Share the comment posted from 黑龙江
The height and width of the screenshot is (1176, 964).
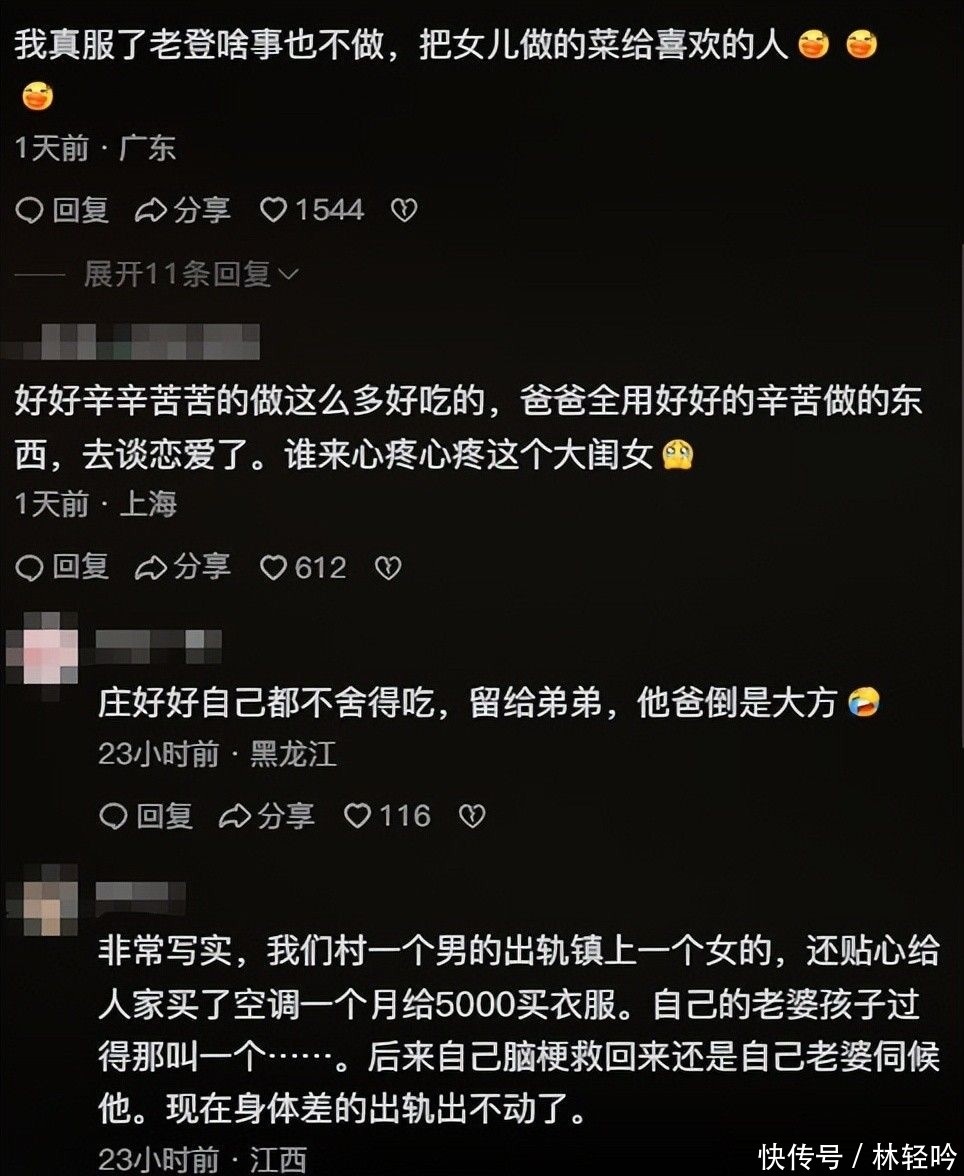click(267, 816)
